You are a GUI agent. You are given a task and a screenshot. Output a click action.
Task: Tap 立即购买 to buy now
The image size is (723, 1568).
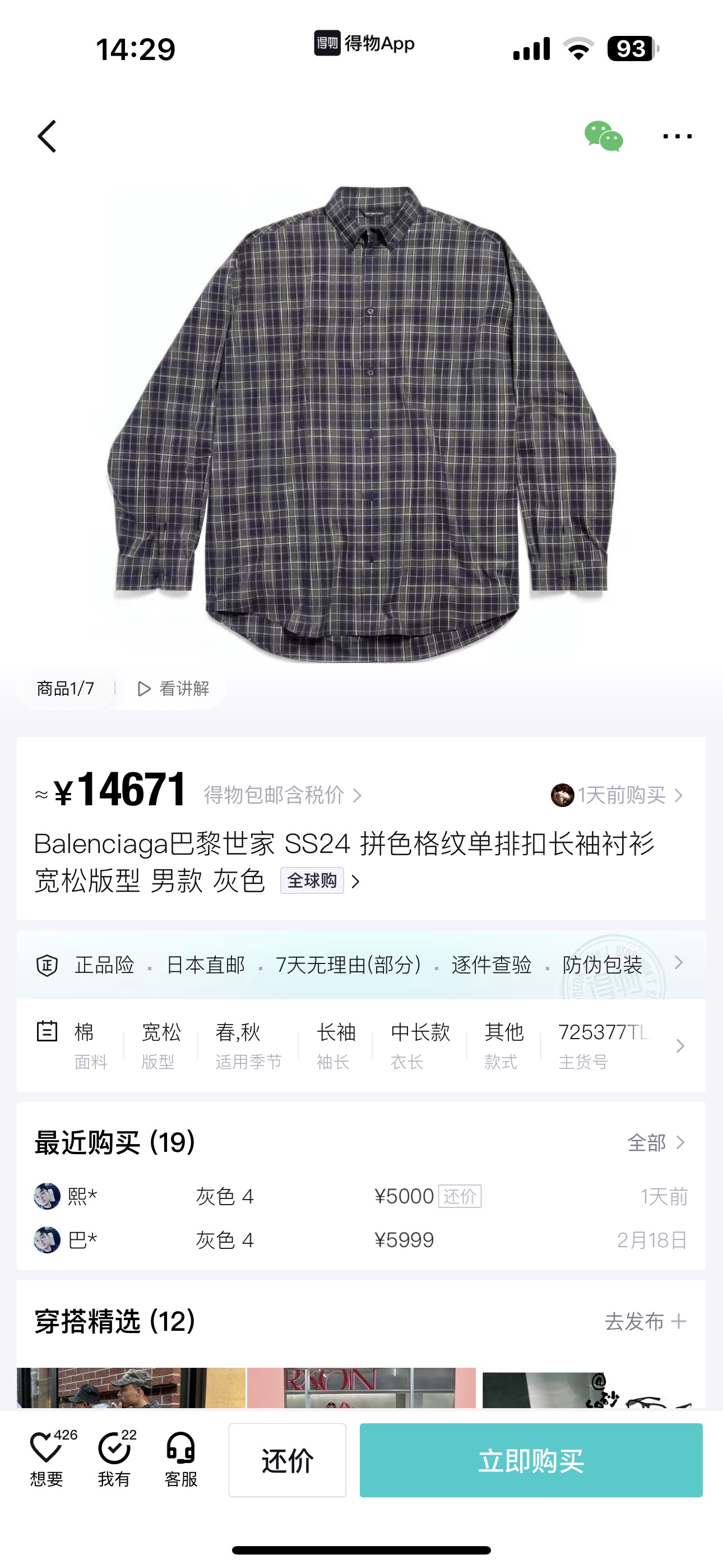pos(531,1460)
